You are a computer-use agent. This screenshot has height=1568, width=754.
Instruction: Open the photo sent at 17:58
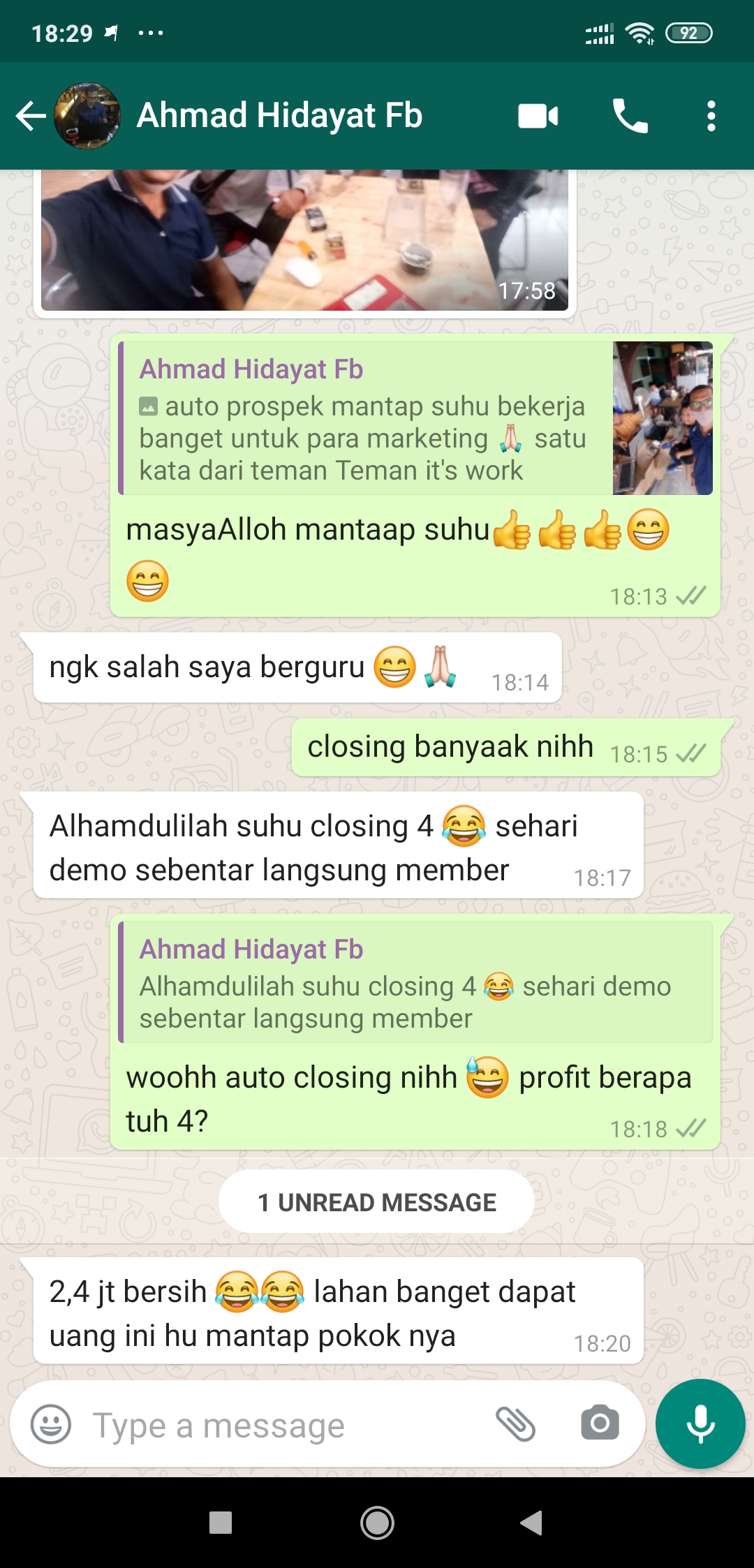(x=304, y=240)
